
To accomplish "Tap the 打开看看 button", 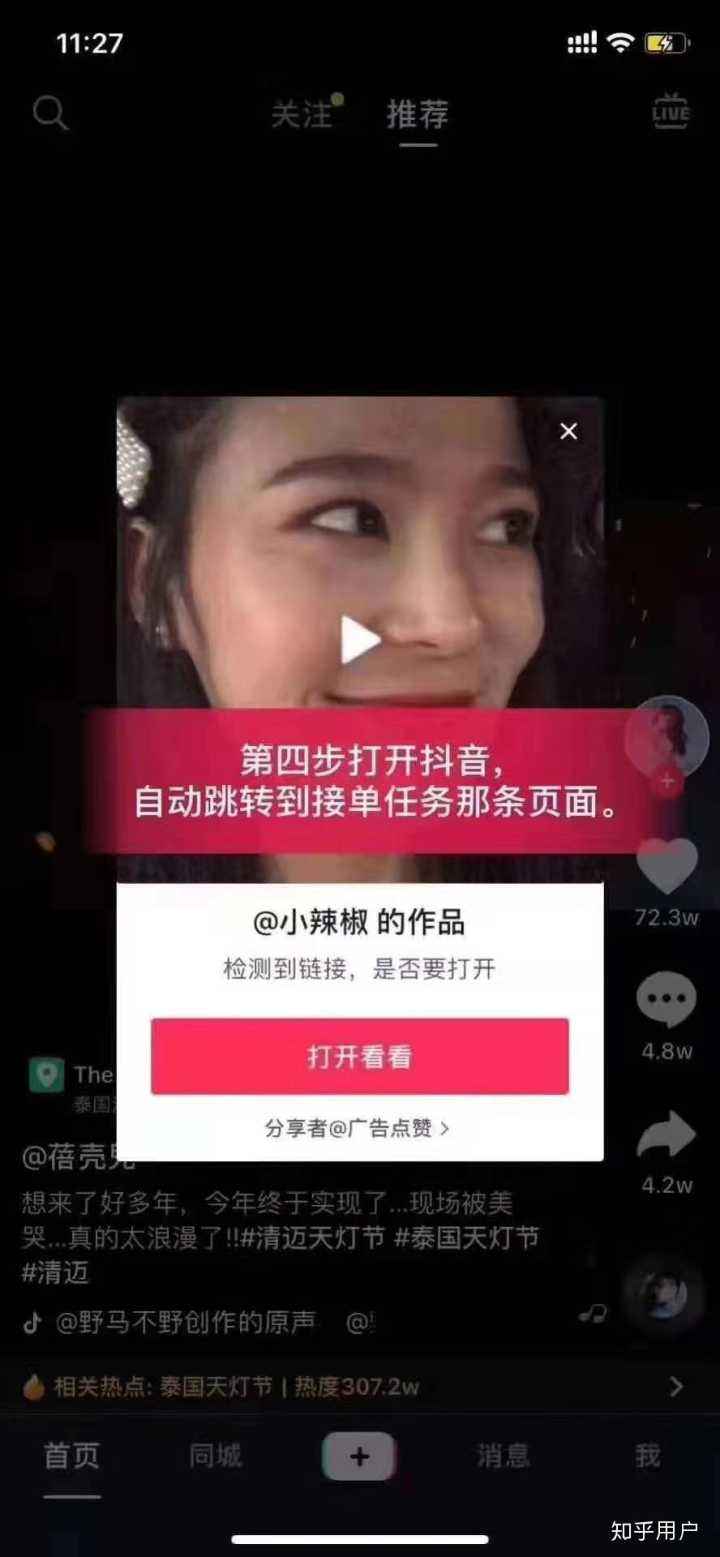I will (x=360, y=1056).
